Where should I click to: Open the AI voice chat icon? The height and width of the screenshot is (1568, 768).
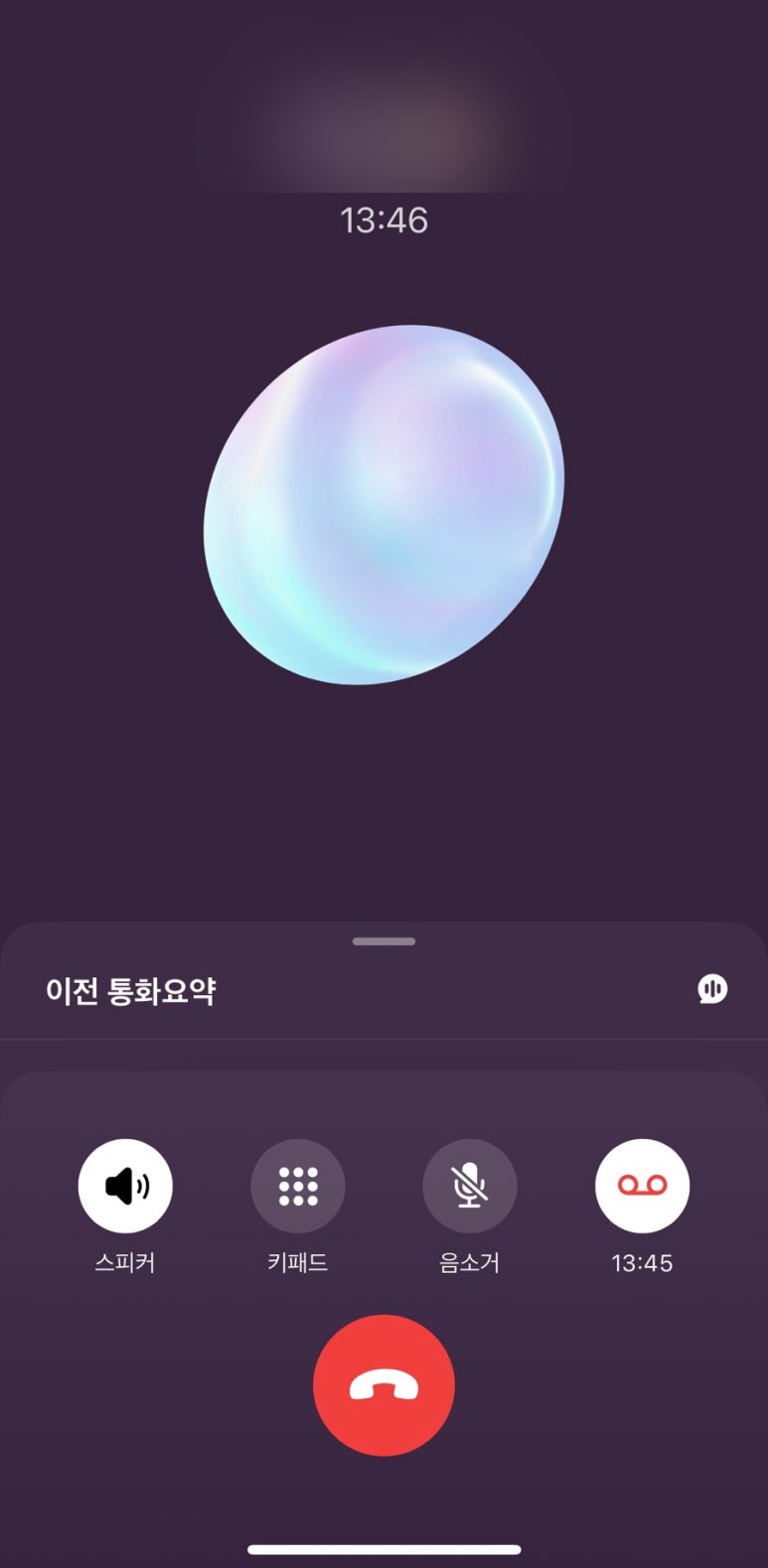click(x=712, y=989)
